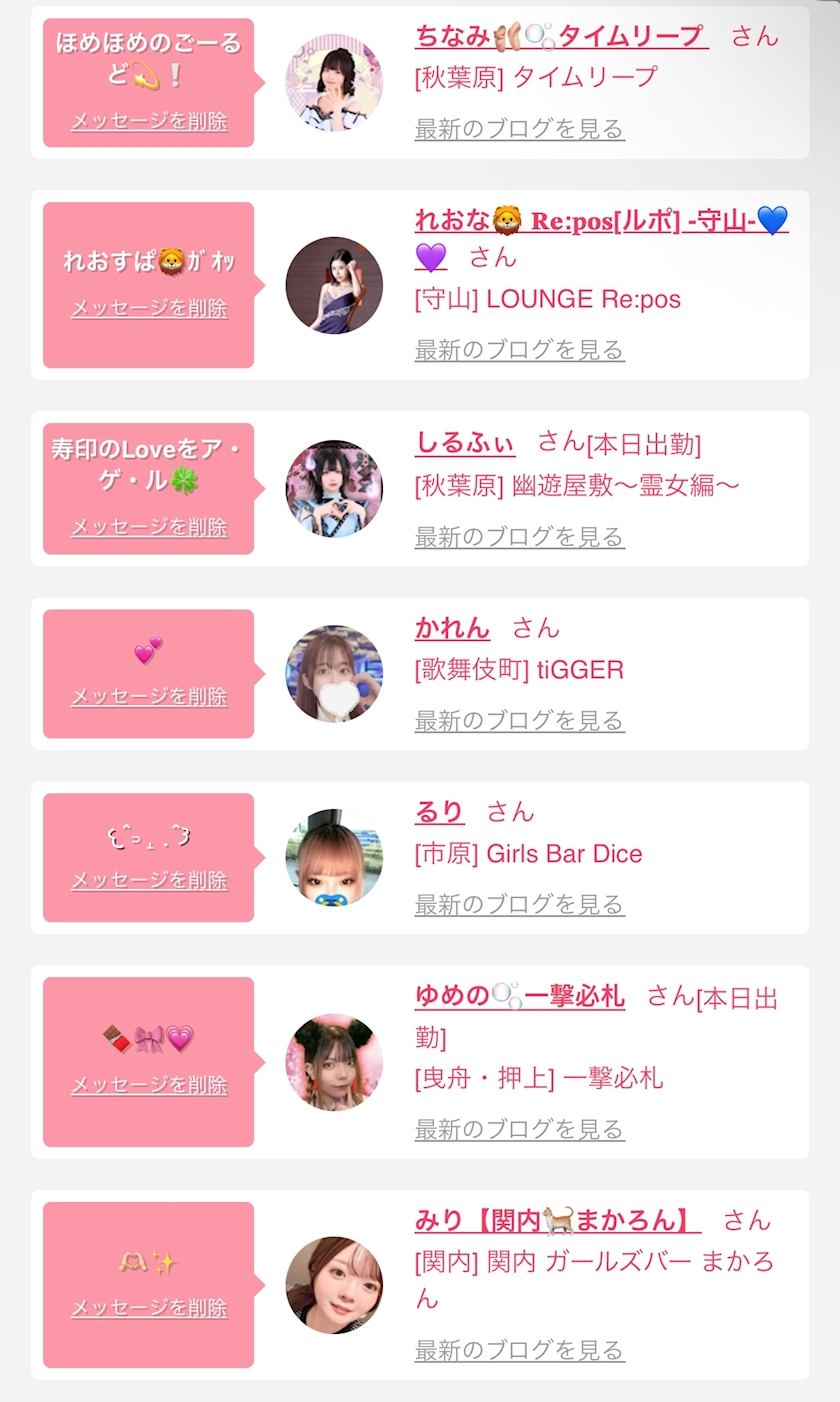Open れおな Re:pos profile link
This screenshot has height=1402, width=840.
(601, 238)
